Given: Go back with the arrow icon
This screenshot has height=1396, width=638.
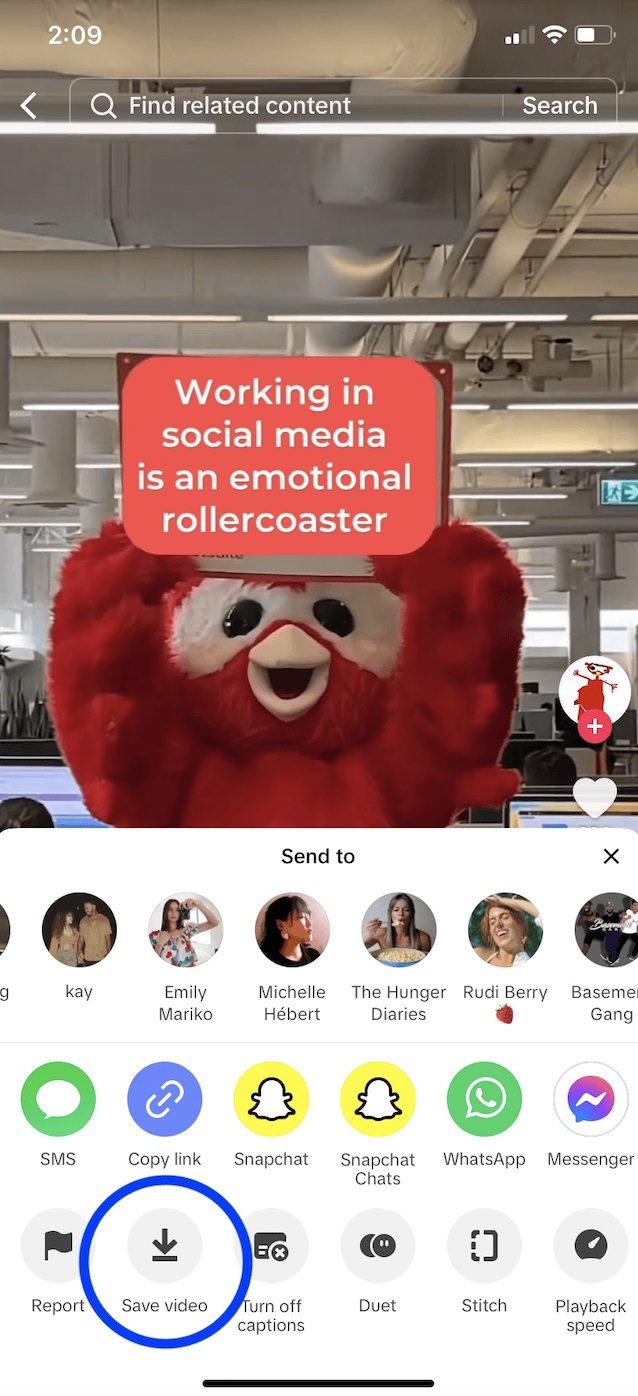Looking at the screenshot, I should [x=29, y=106].
